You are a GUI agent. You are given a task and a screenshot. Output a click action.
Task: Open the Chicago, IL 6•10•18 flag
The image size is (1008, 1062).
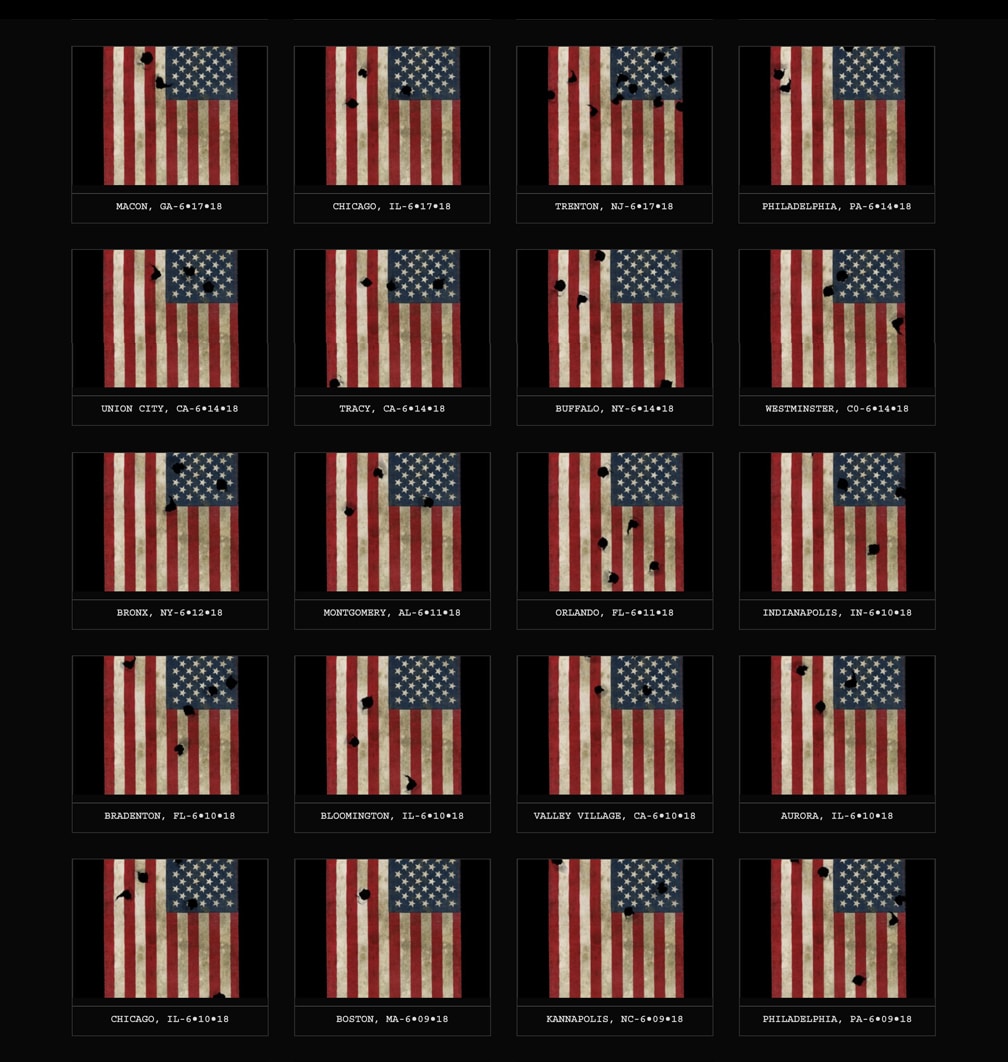pos(170,929)
